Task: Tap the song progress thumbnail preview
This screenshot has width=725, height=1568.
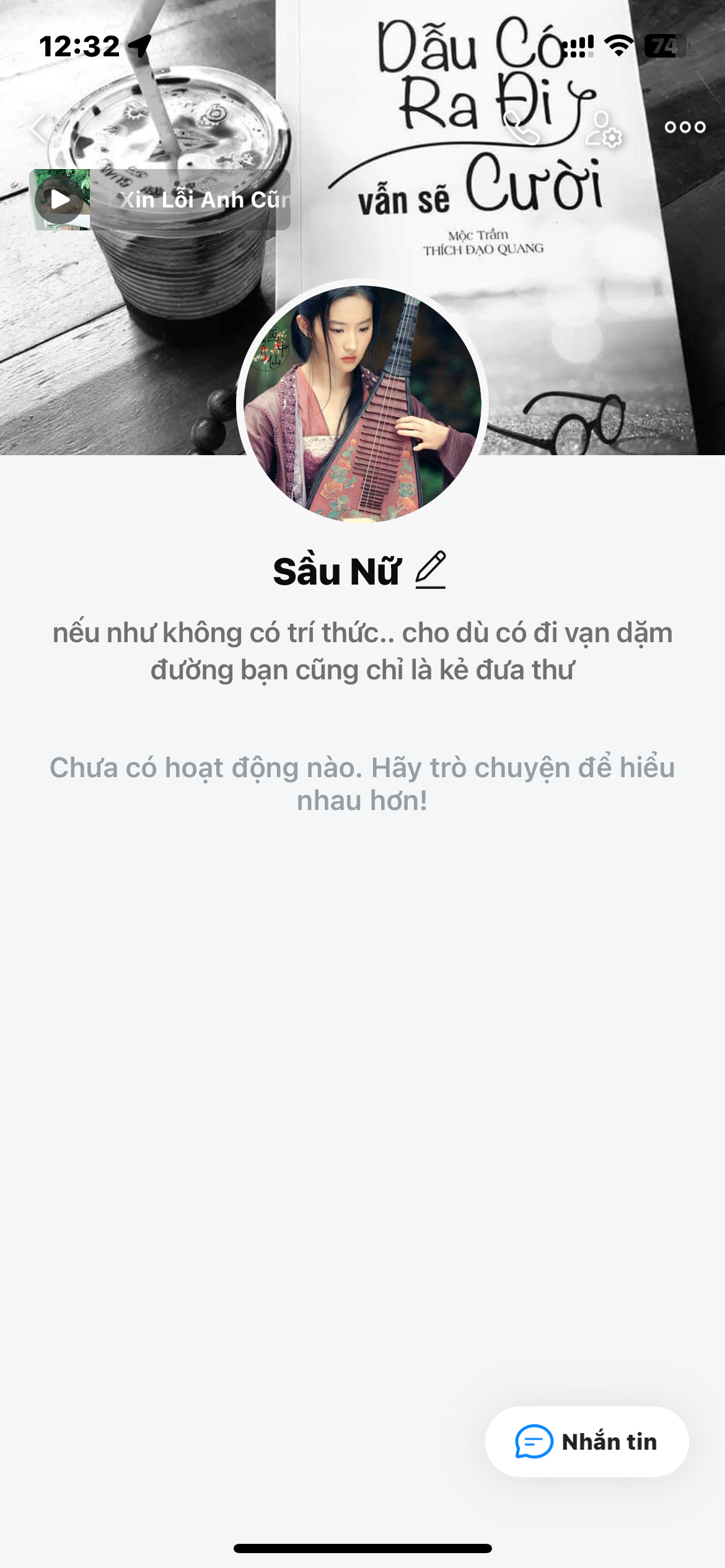Action: [x=60, y=200]
